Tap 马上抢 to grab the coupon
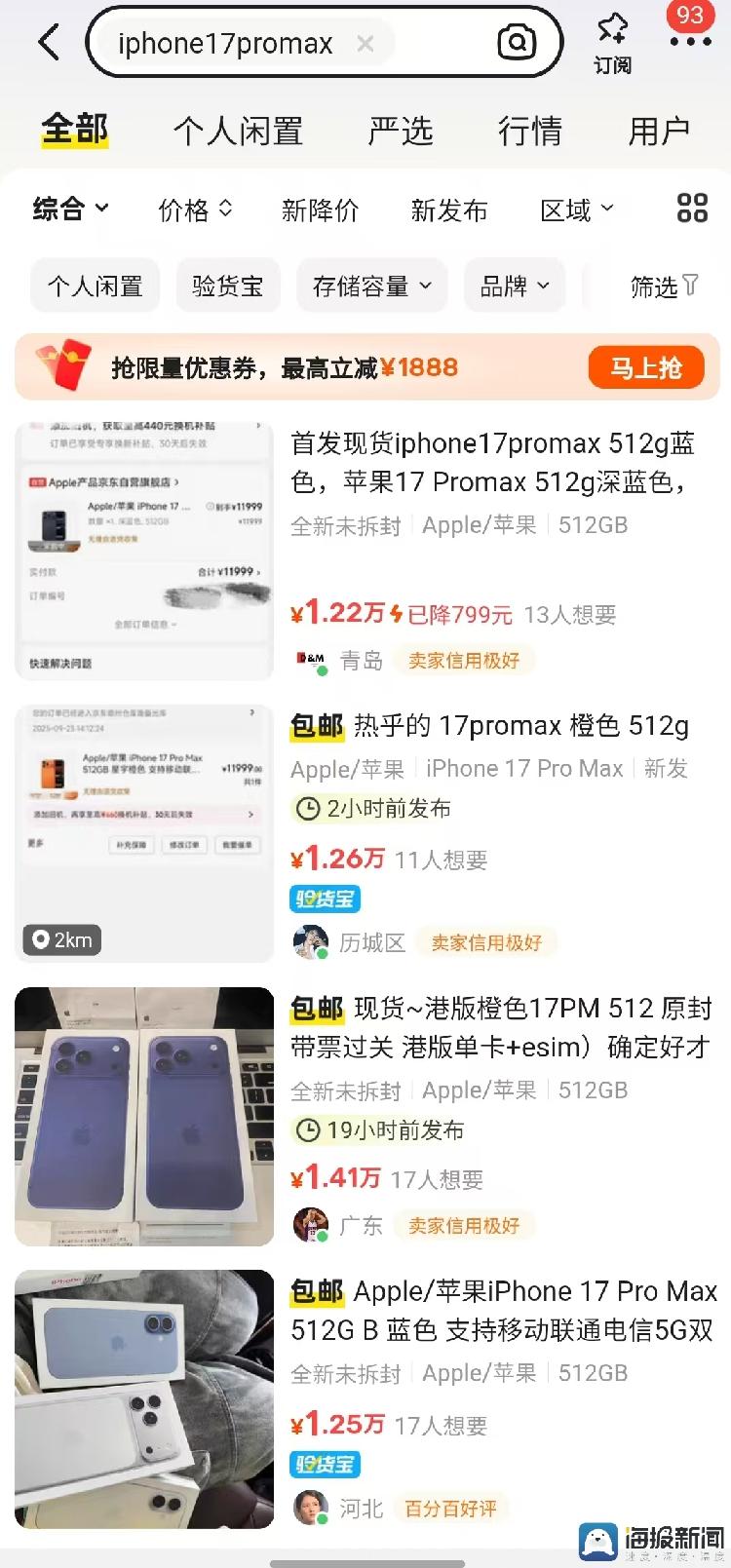 tap(646, 367)
